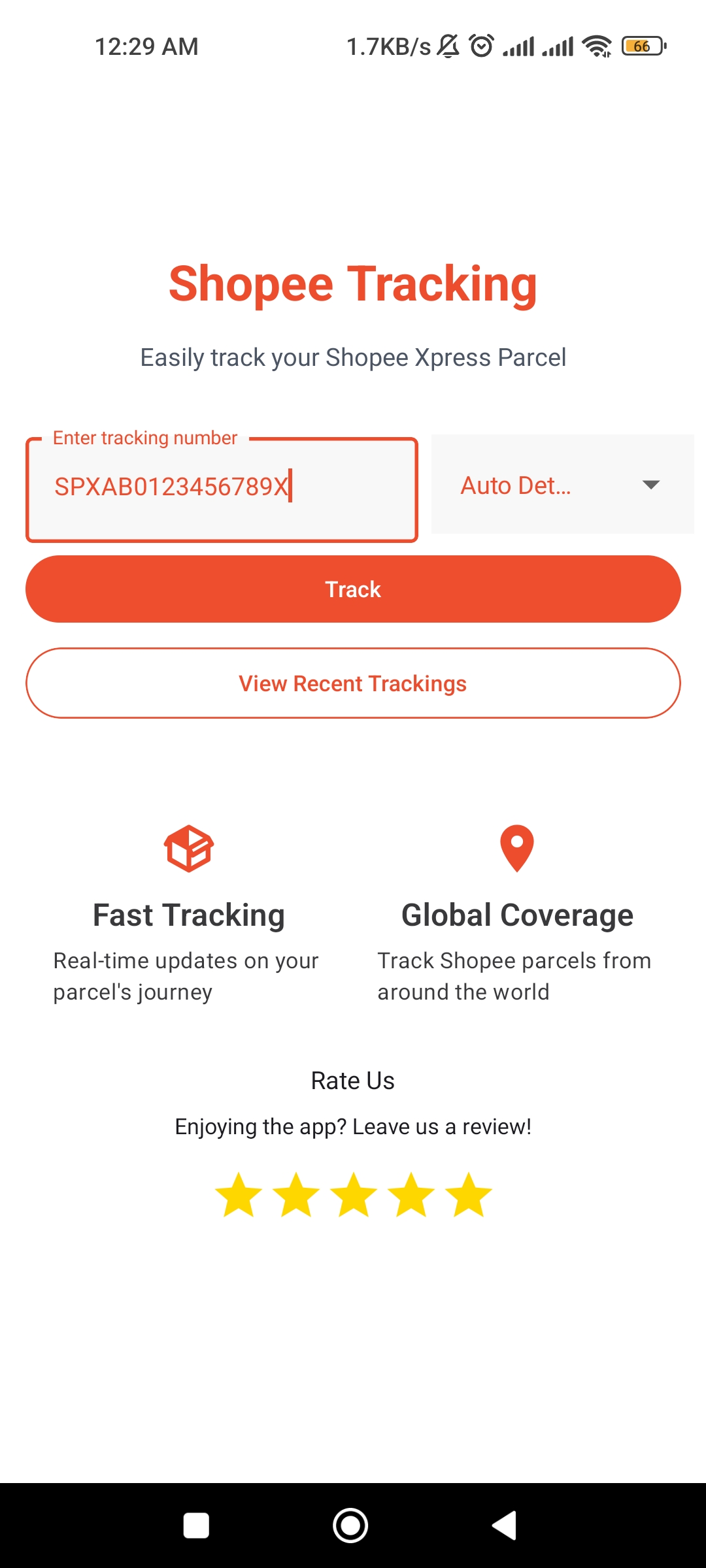Tap the alarm clock status bar icon

point(480,46)
